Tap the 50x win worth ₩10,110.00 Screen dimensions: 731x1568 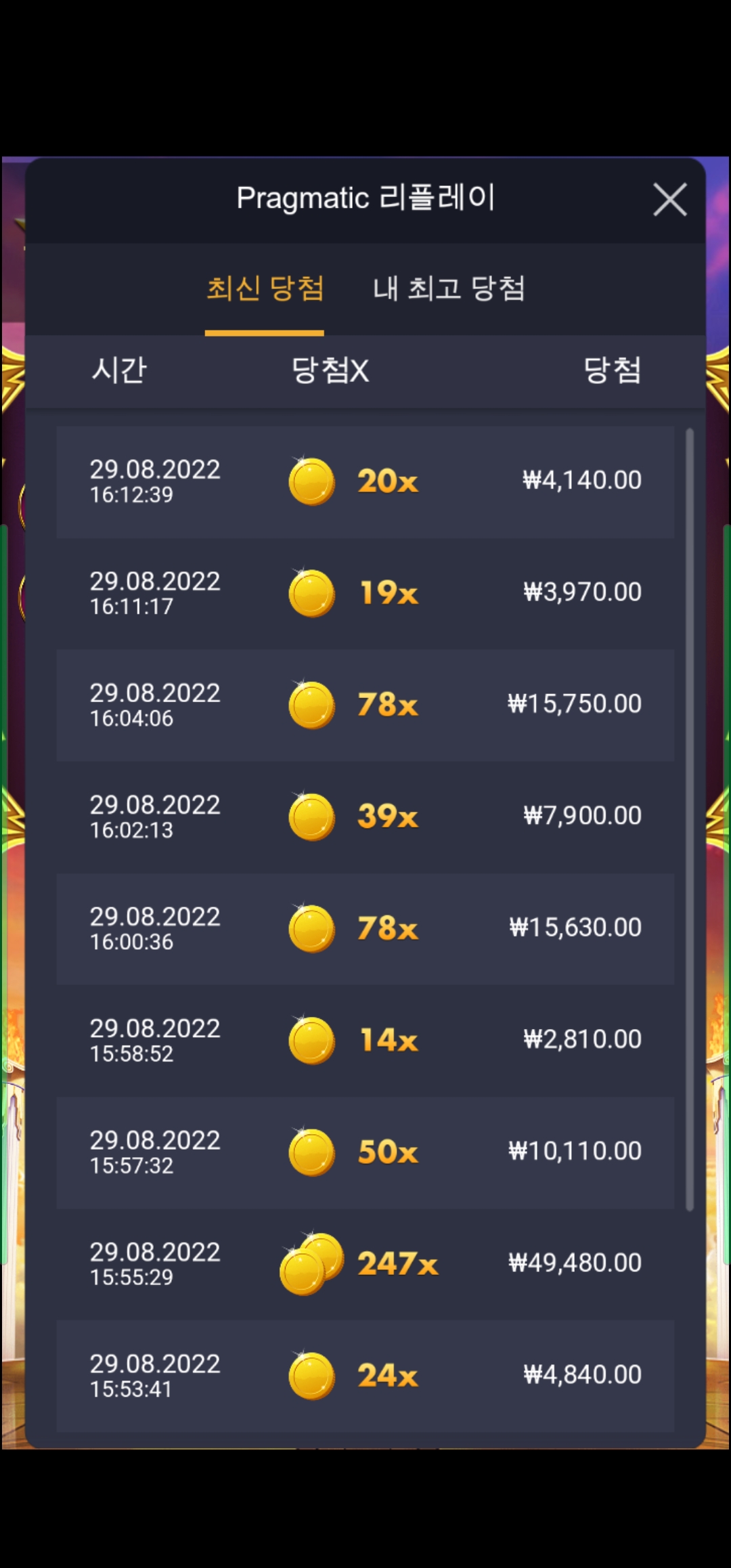click(x=365, y=1152)
